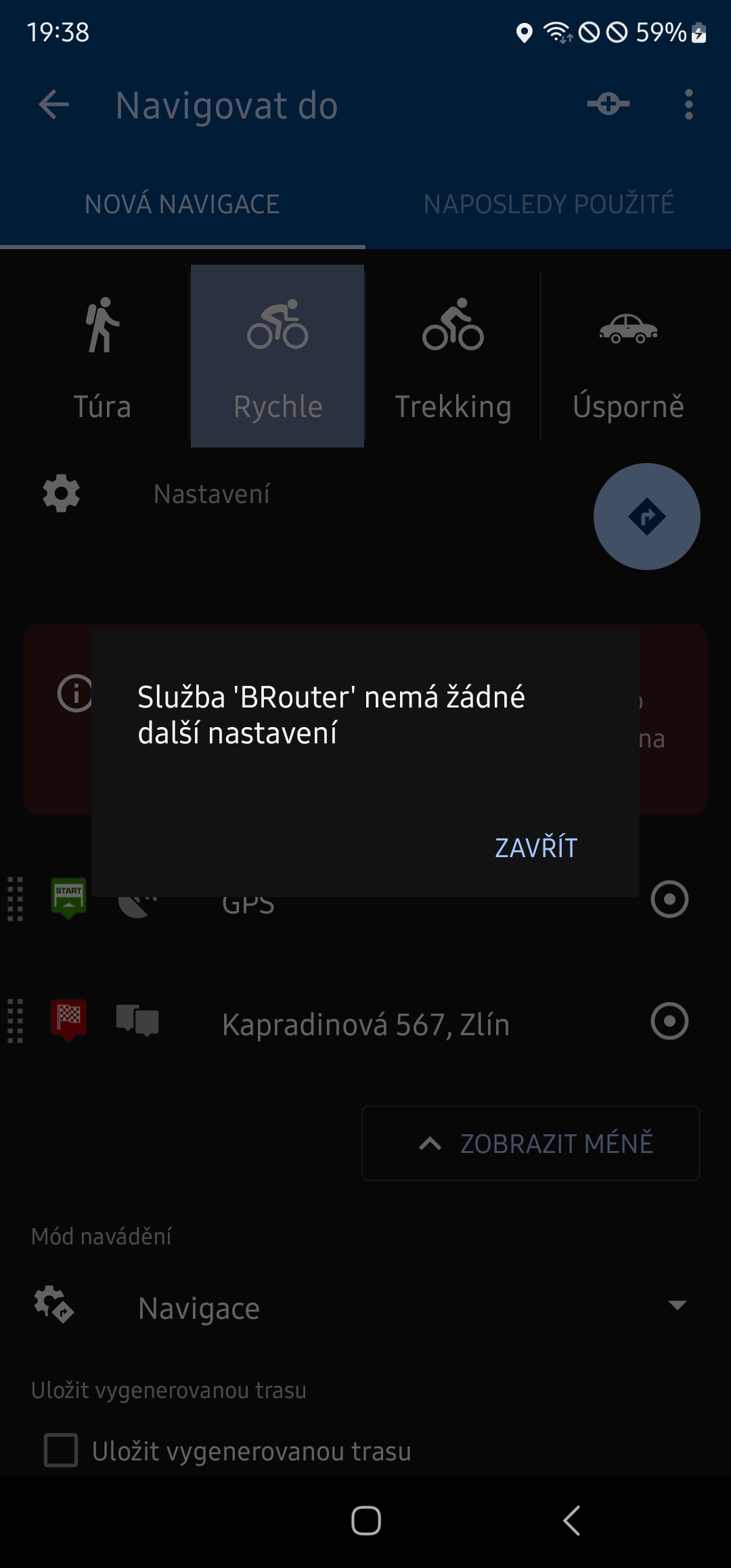Collapse options with ZOBRAZIT MÉNĚ

coord(531,1144)
